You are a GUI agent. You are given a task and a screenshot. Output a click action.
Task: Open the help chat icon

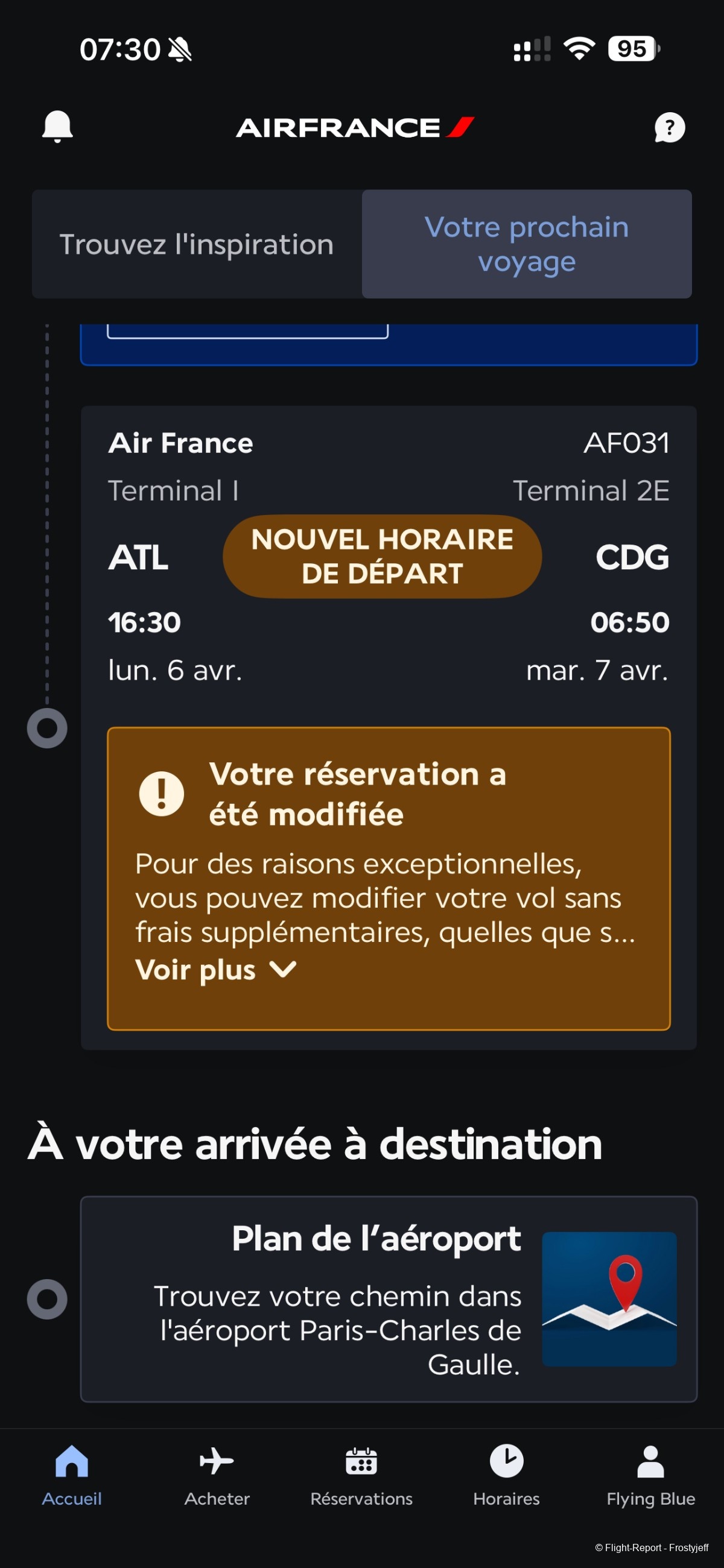pos(669,128)
